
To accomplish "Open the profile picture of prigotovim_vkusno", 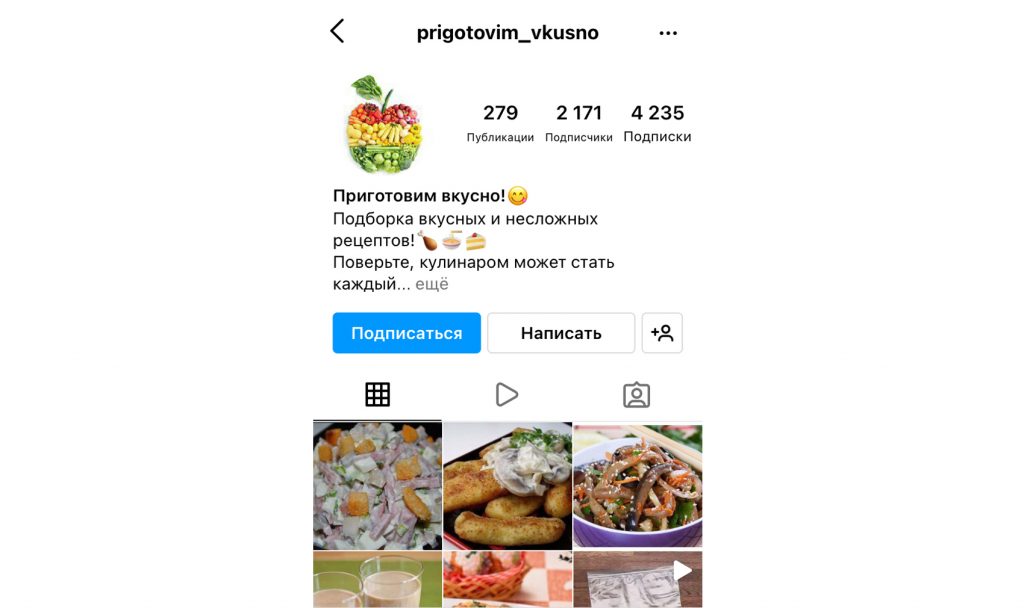I will click(384, 124).
